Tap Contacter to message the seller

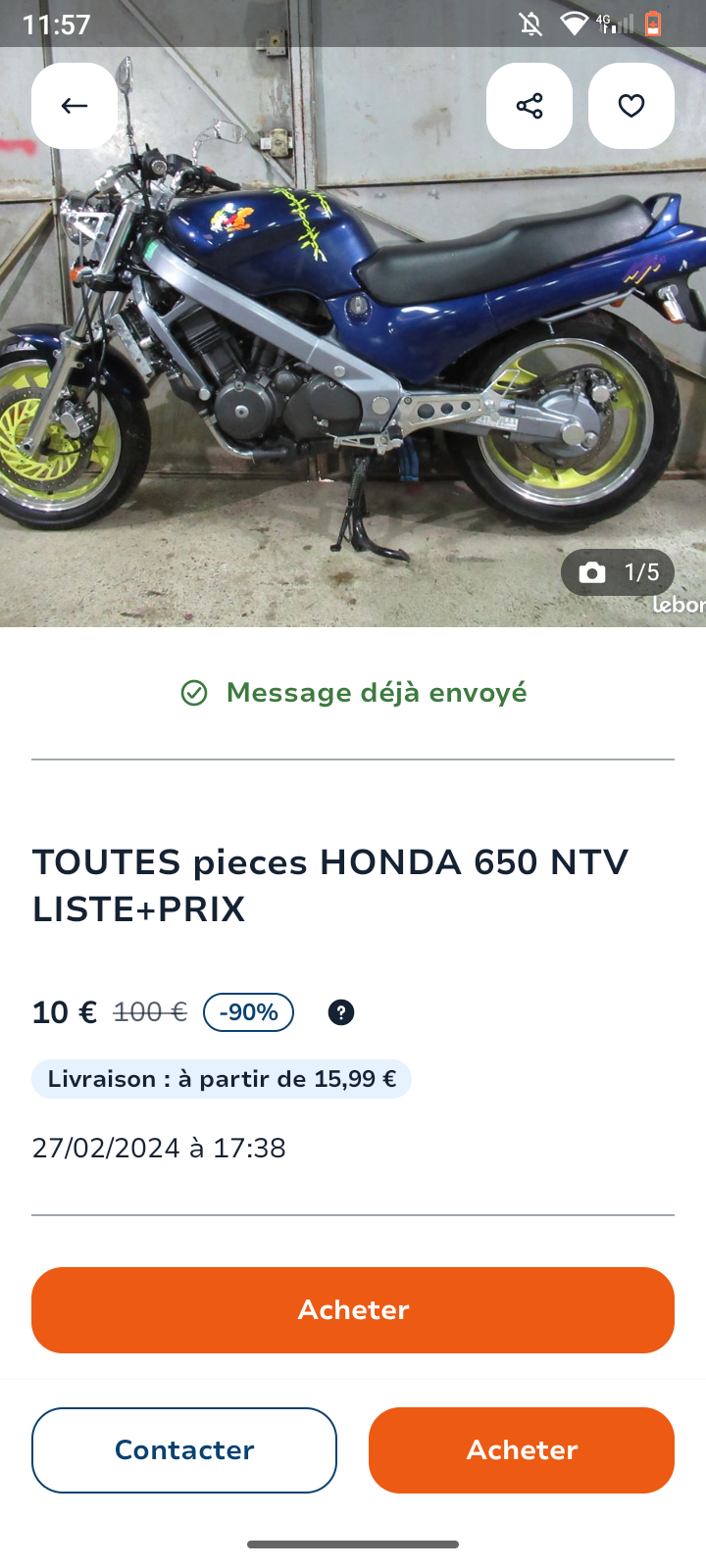pos(184,1450)
